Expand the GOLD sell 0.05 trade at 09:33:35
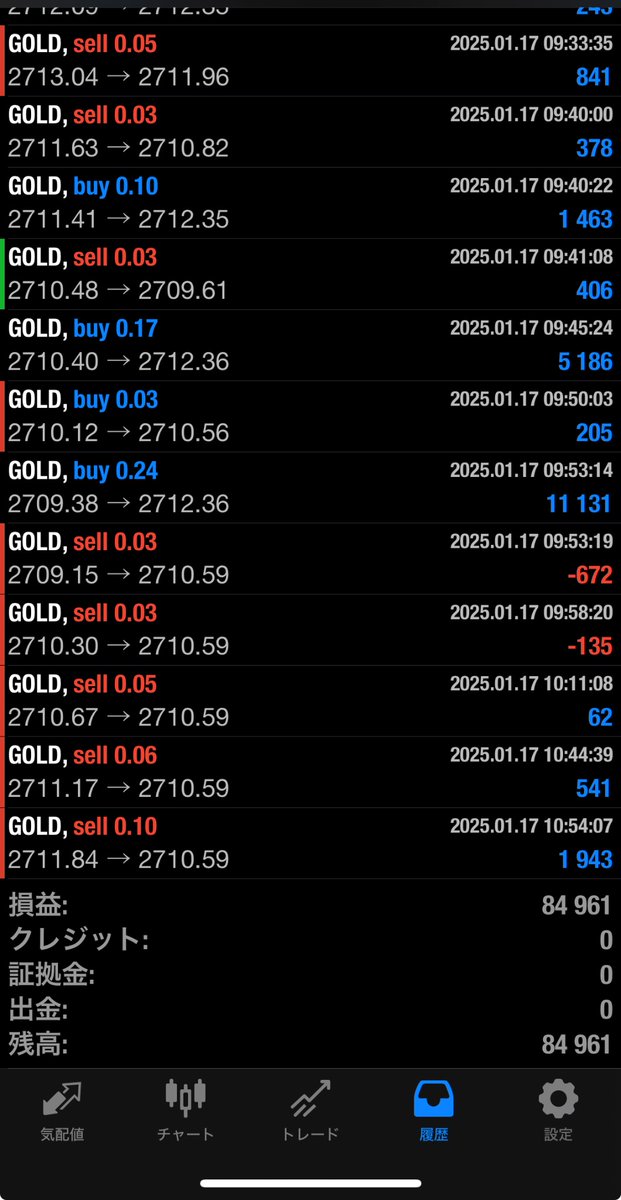The width and height of the screenshot is (621, 1200). point(310,61)
